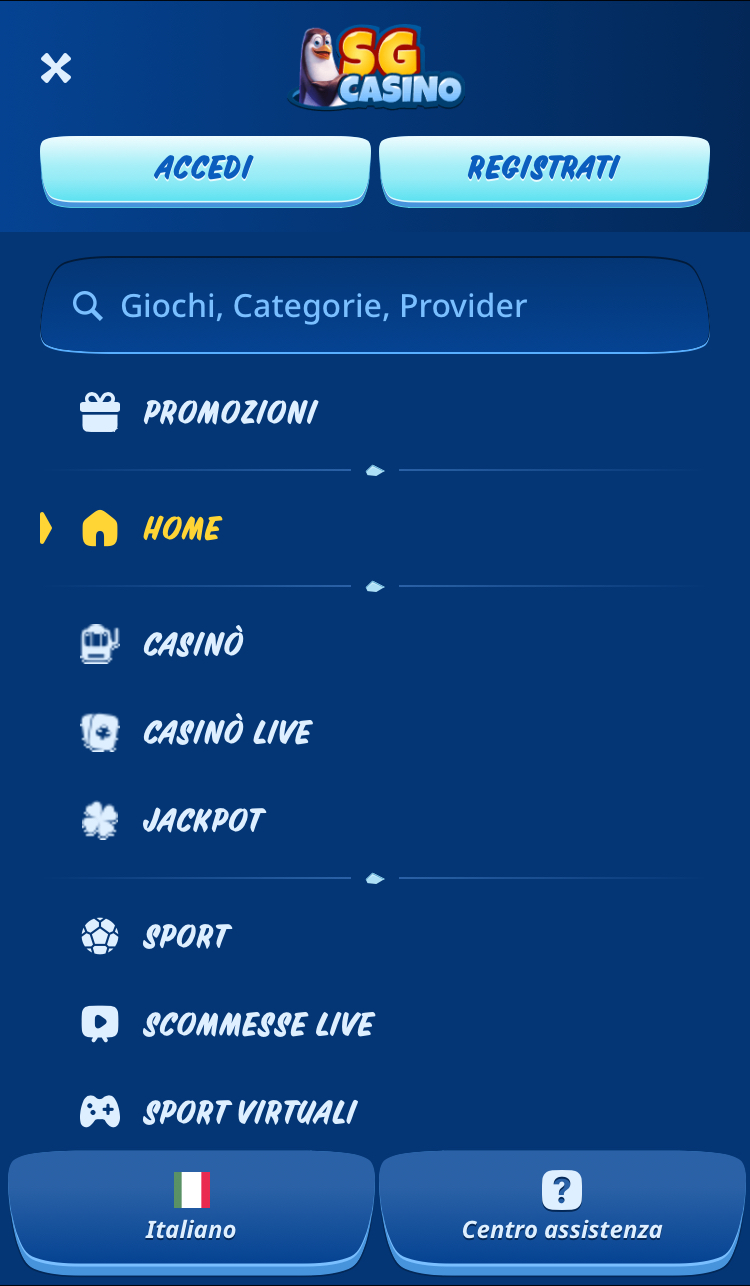Screen dimensions: 750x1286
Task: Open Sport Virtuali
Action: 375,1111
